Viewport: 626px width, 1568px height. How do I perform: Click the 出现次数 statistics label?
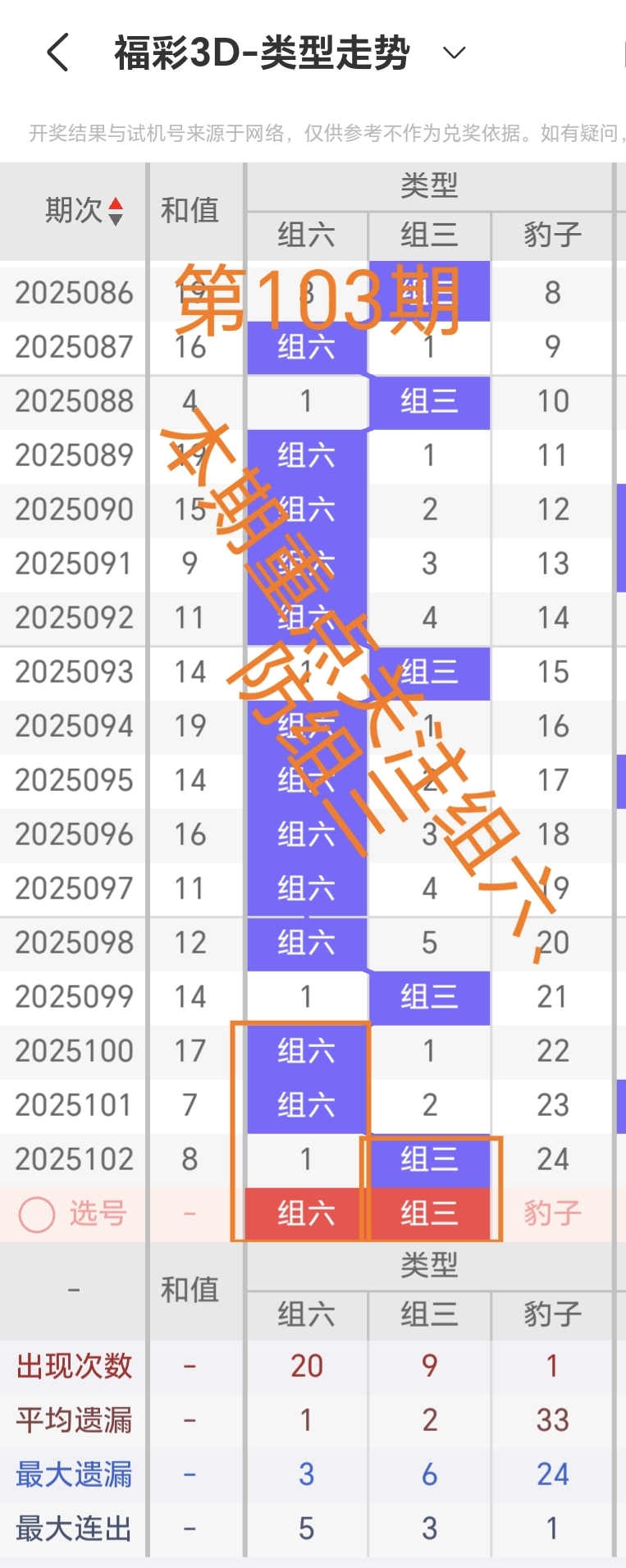pos(72,1366)
